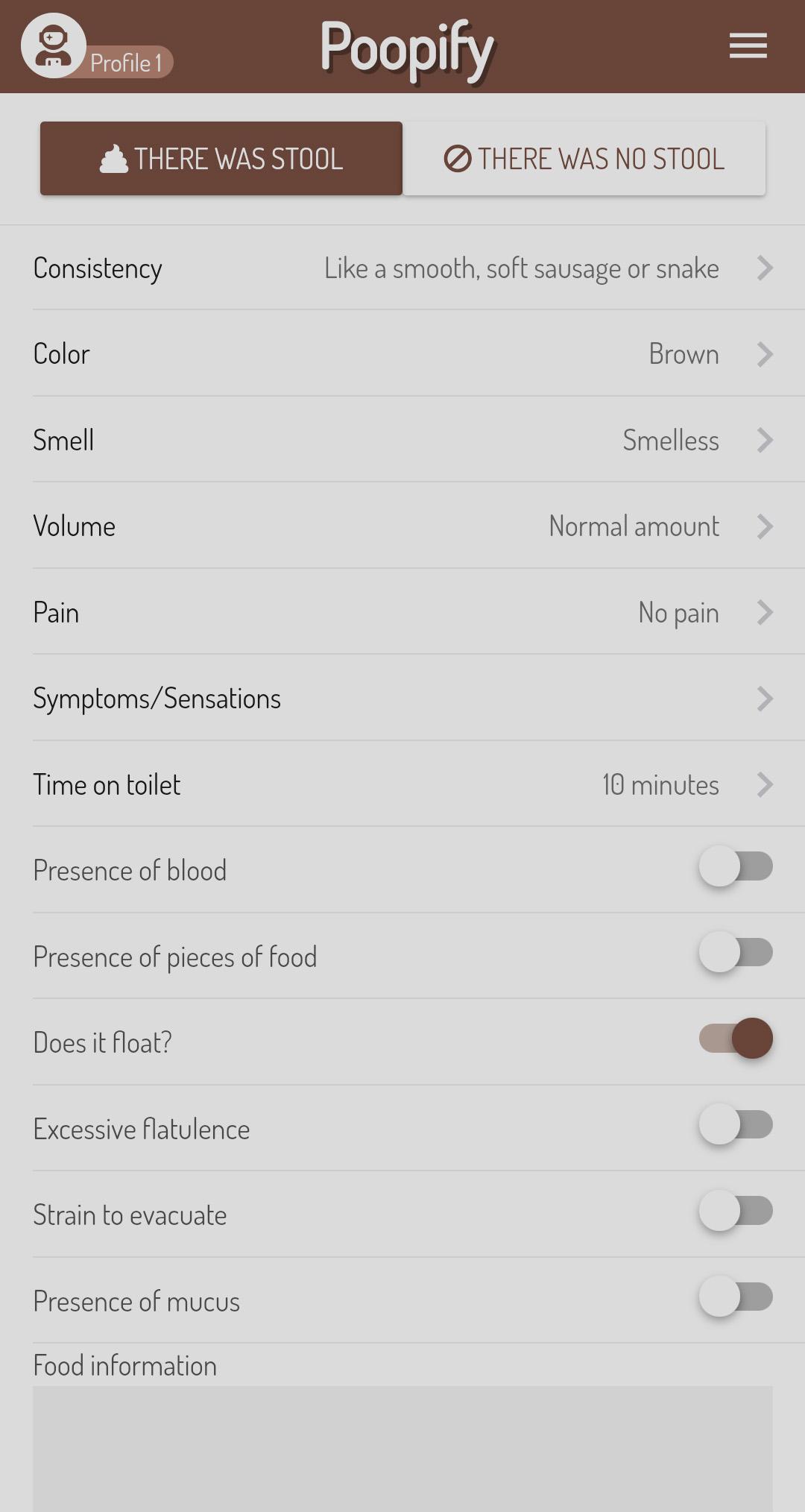Change the Color setting
Viewport: 805px width, 1512px height.
coord(402,353)
